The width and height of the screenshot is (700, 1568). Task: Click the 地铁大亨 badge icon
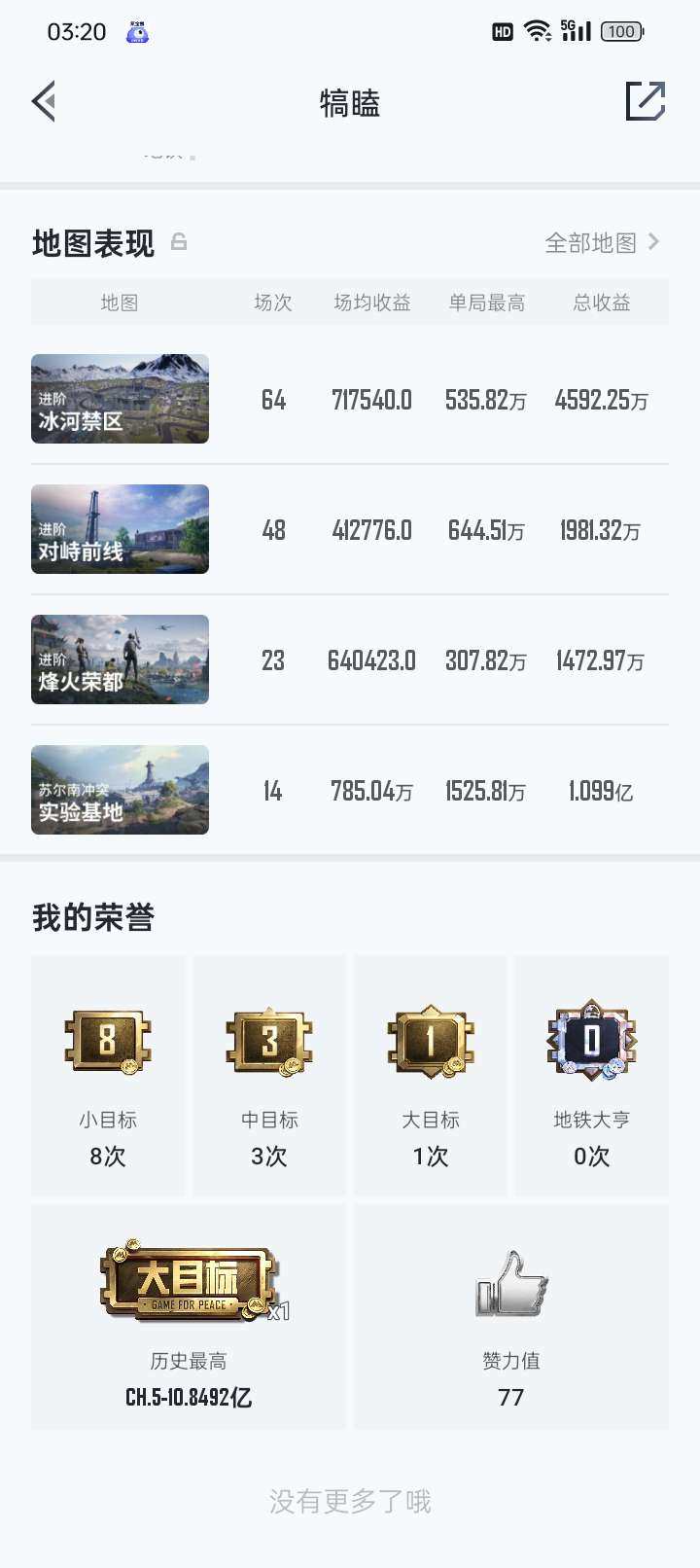point(591,1044)
